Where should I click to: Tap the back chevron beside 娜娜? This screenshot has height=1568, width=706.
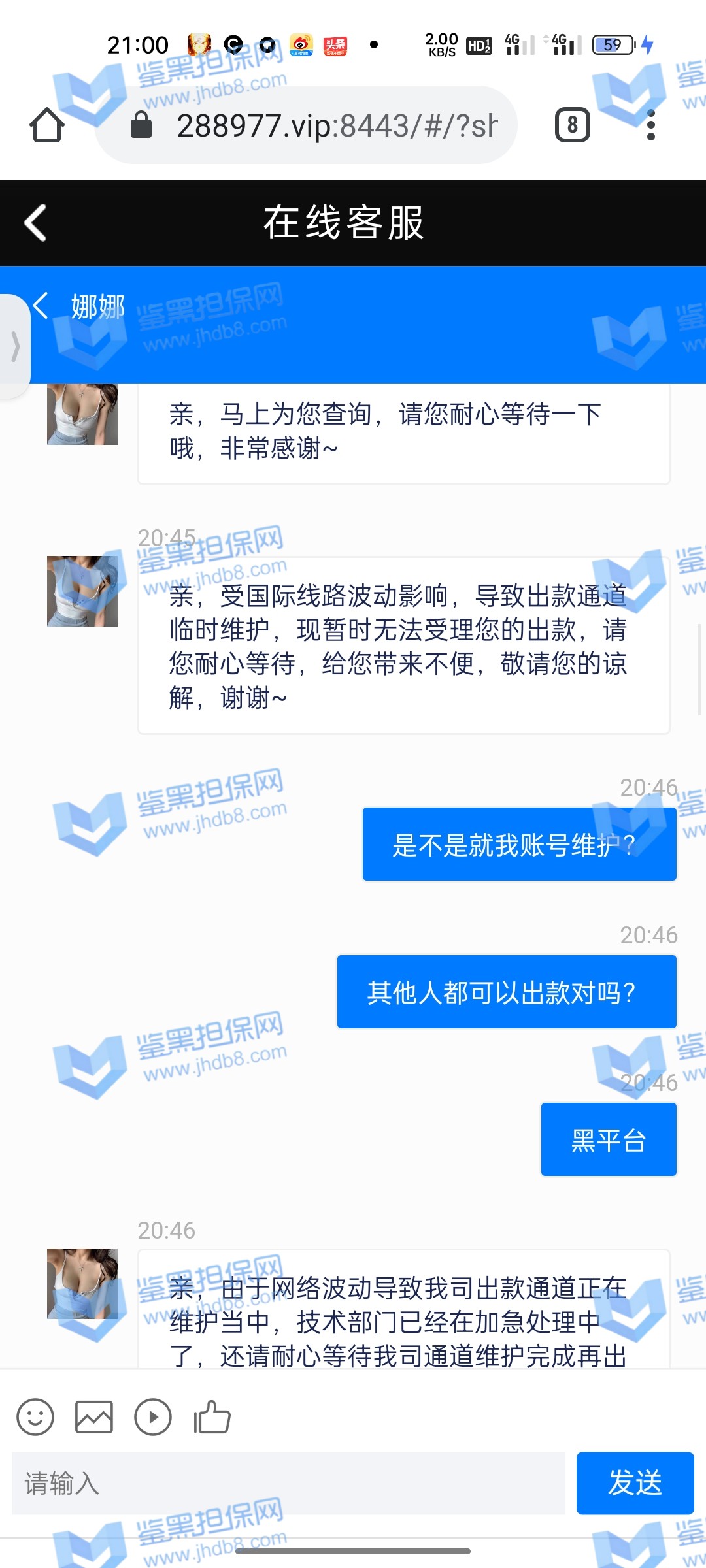(41, 306)
